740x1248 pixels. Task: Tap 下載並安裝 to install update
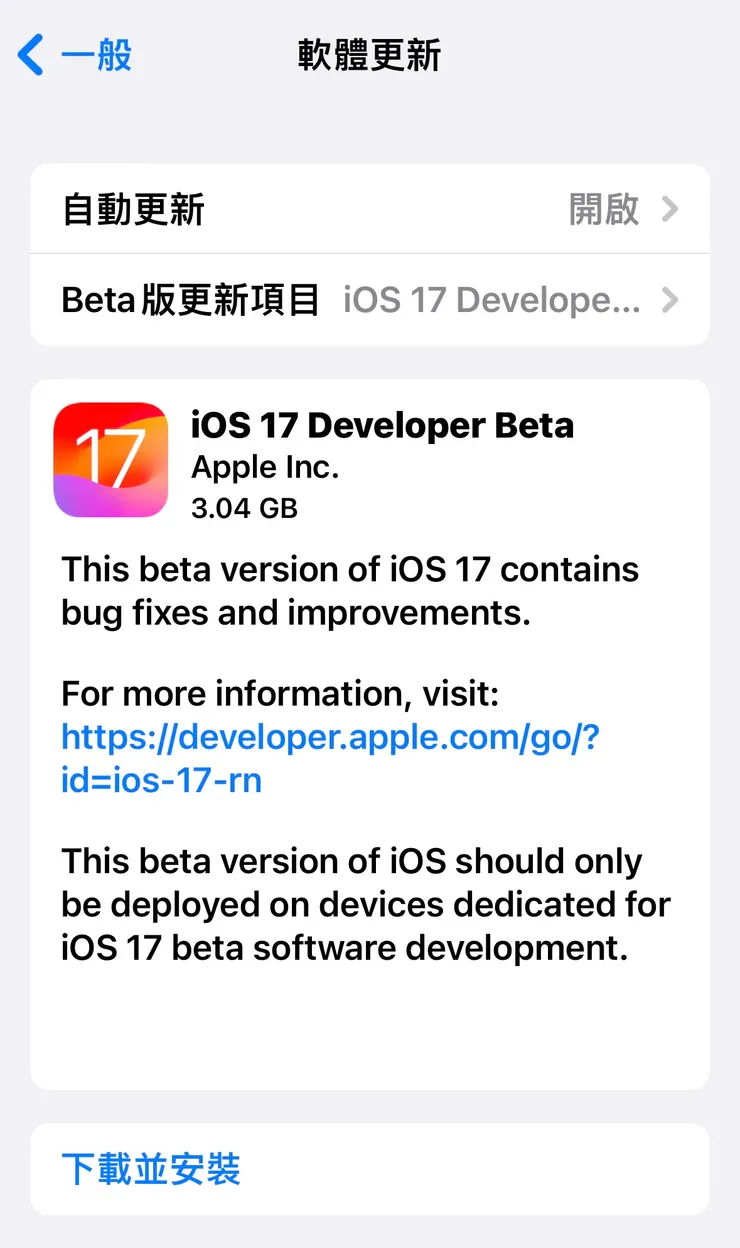tap(151, 1169)
